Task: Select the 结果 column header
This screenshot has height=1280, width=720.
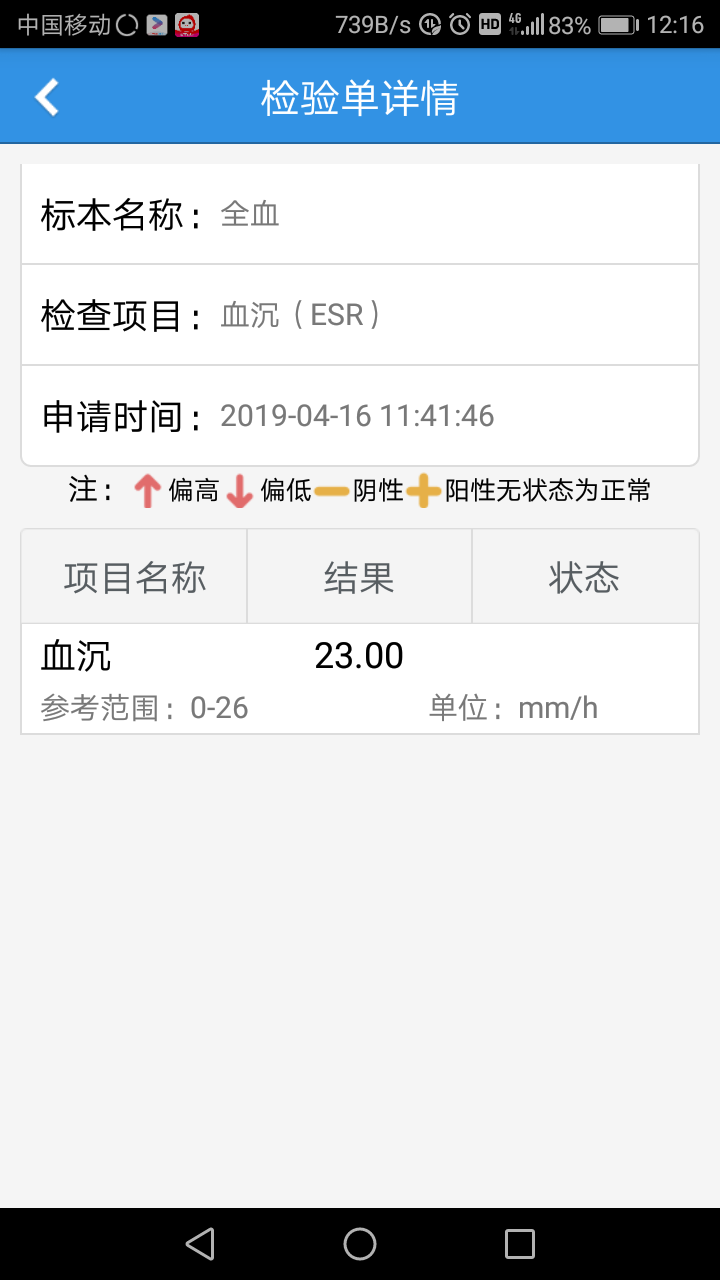Action: coord(358,576)
